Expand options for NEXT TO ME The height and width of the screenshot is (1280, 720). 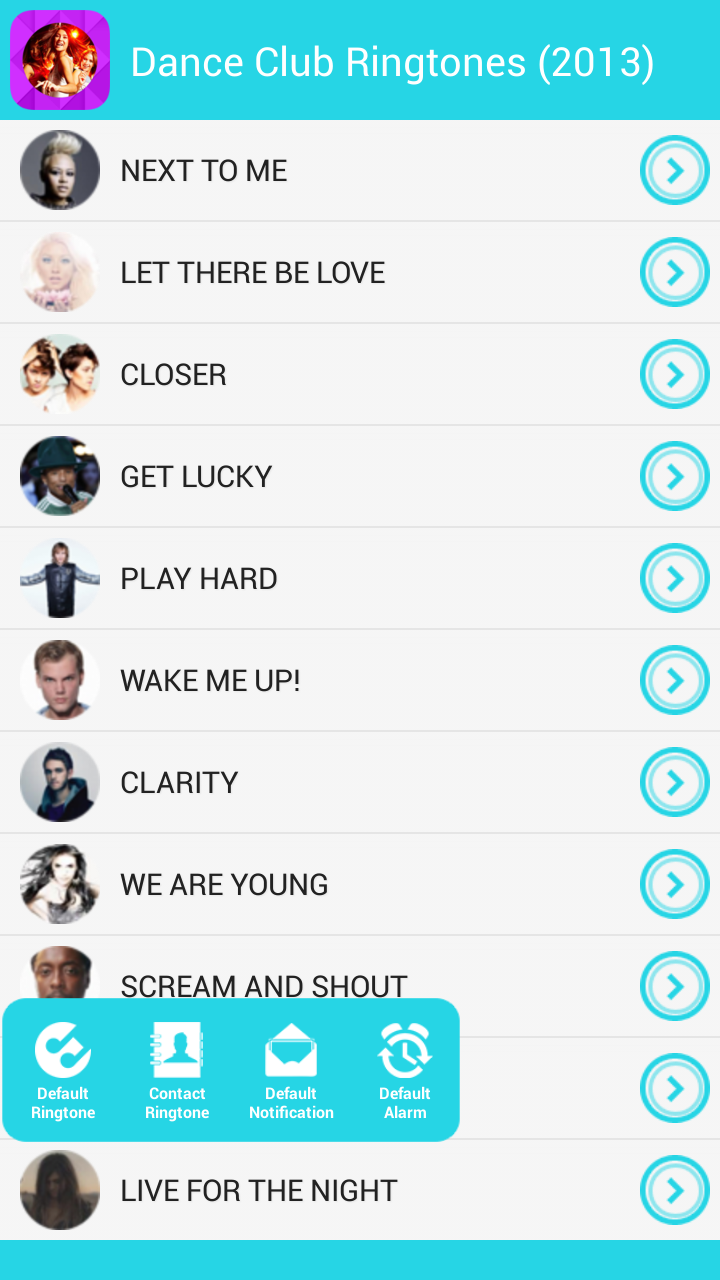pos(674,170)
